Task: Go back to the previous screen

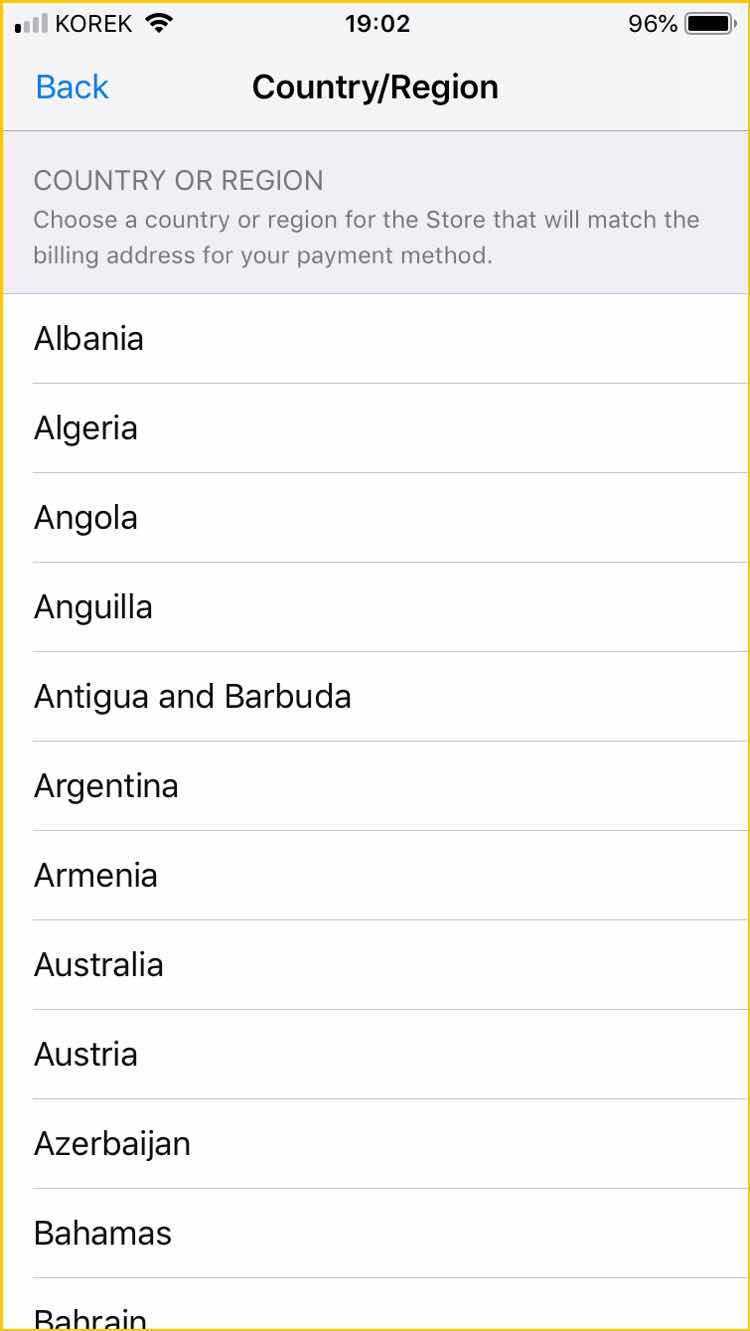Action: pos(72,87)
